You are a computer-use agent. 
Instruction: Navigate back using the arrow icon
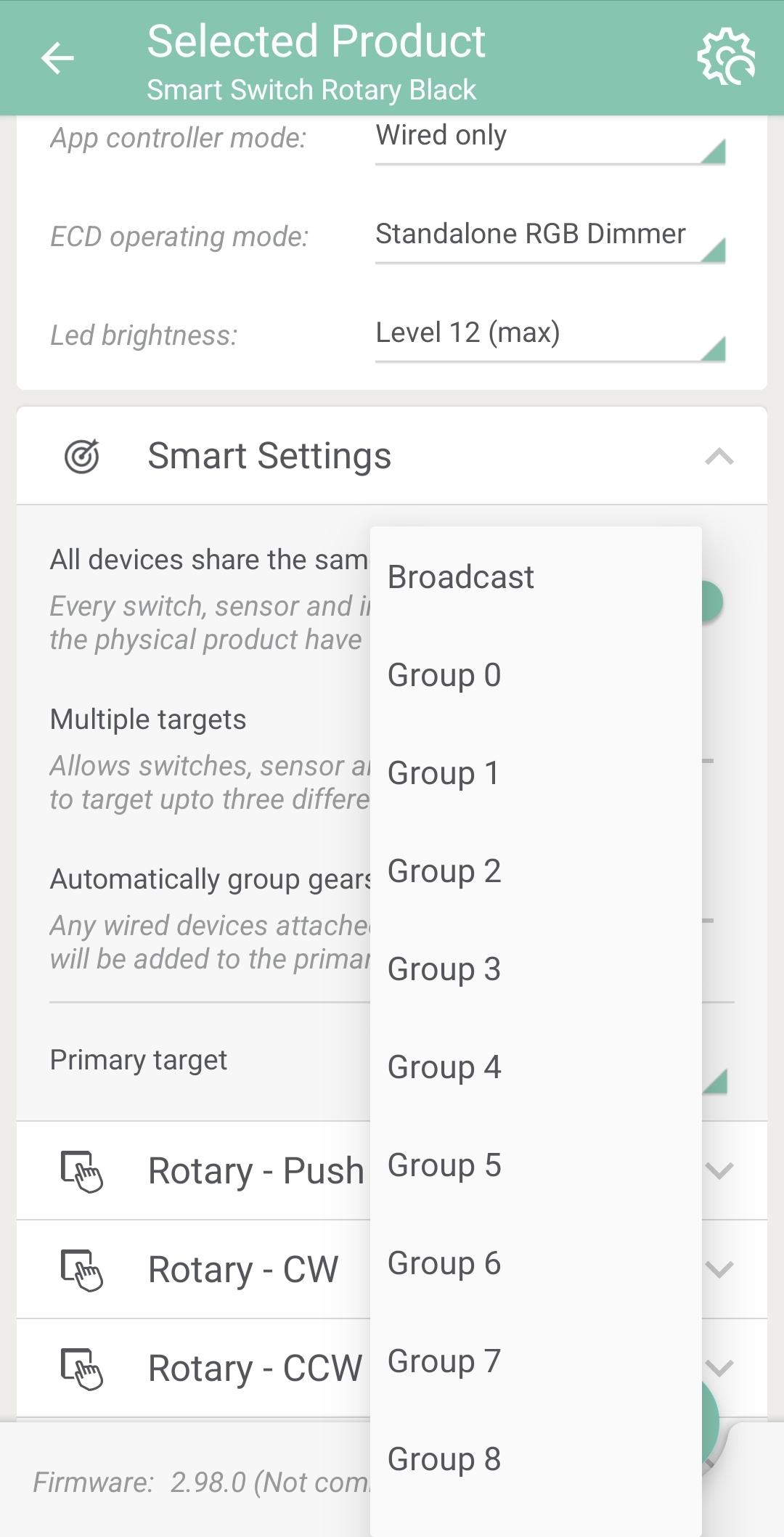tap(58, 58)
